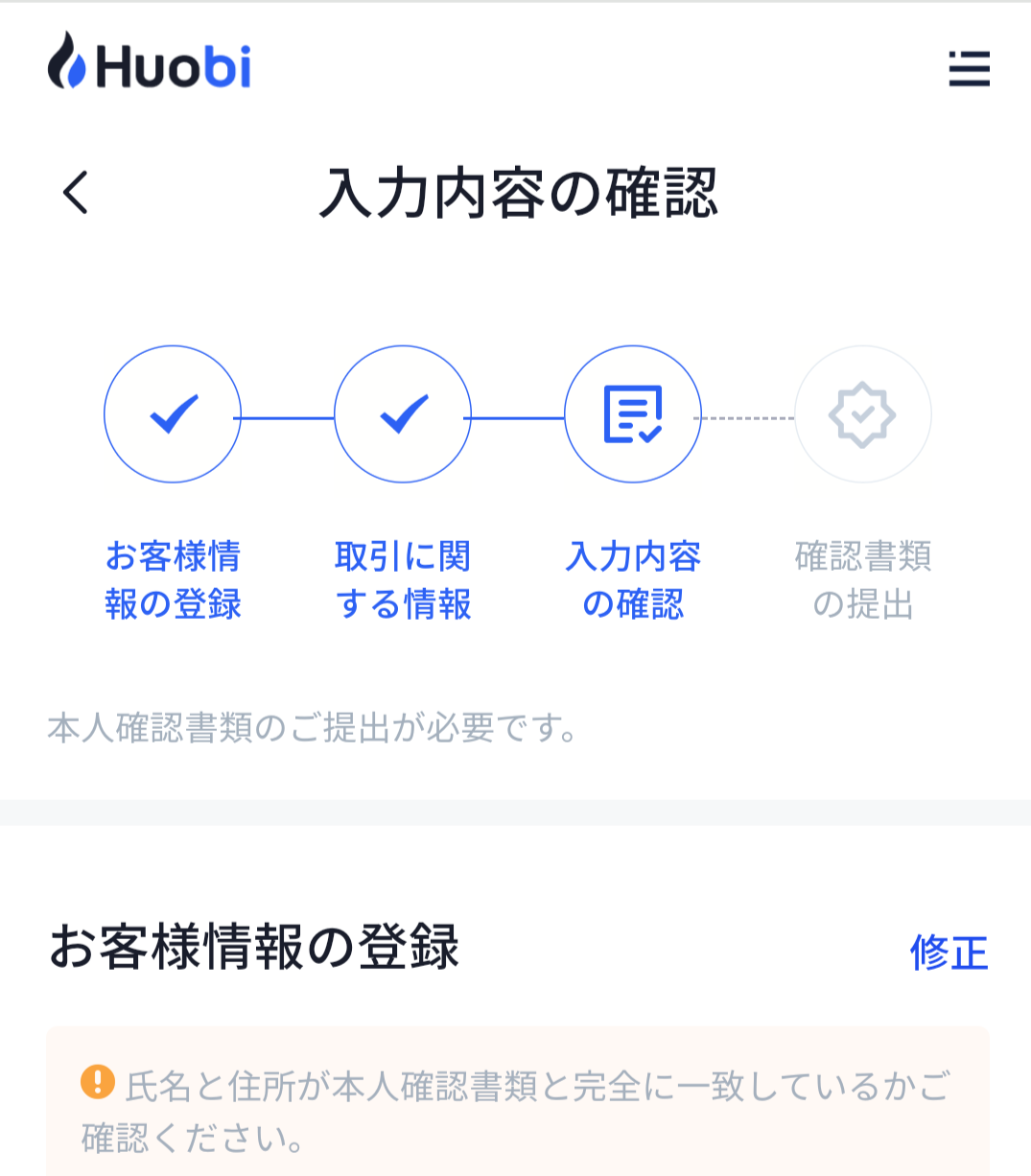This screenshot has height=1176, width=1031.
Task: Open the 入力内容の確認 step
Action: coord(633,580)
